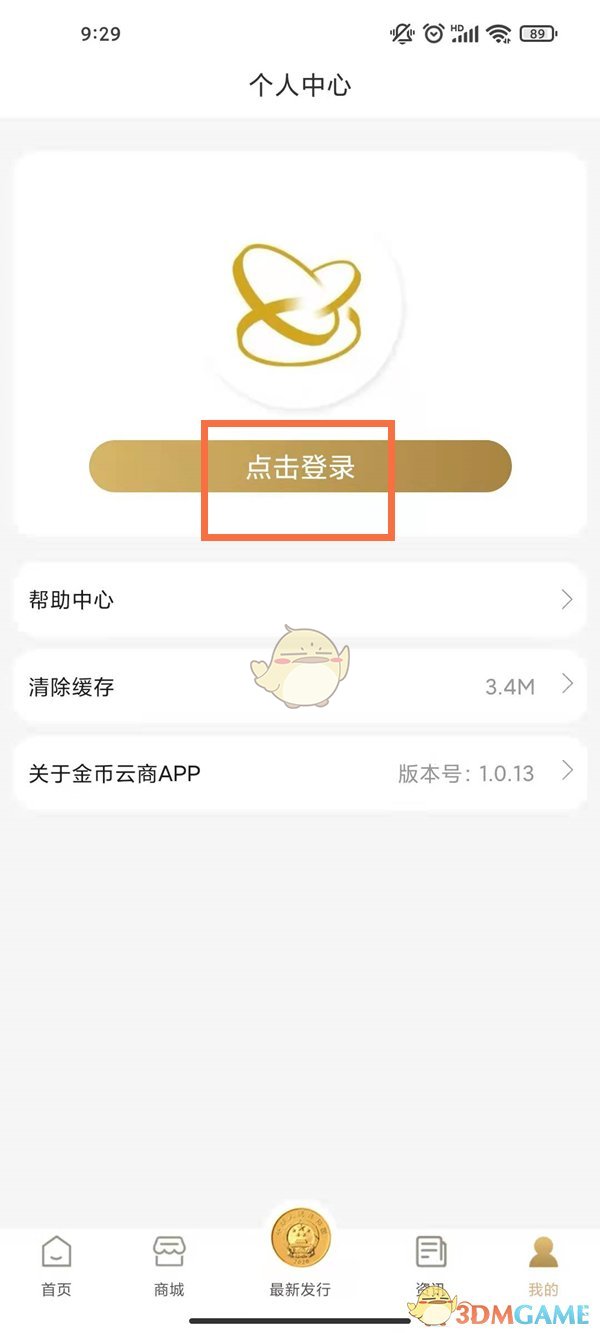This screenshot has height=1333, width=600.
Task: Switch to the 首页 home tab
Action: click(57, 1265)
